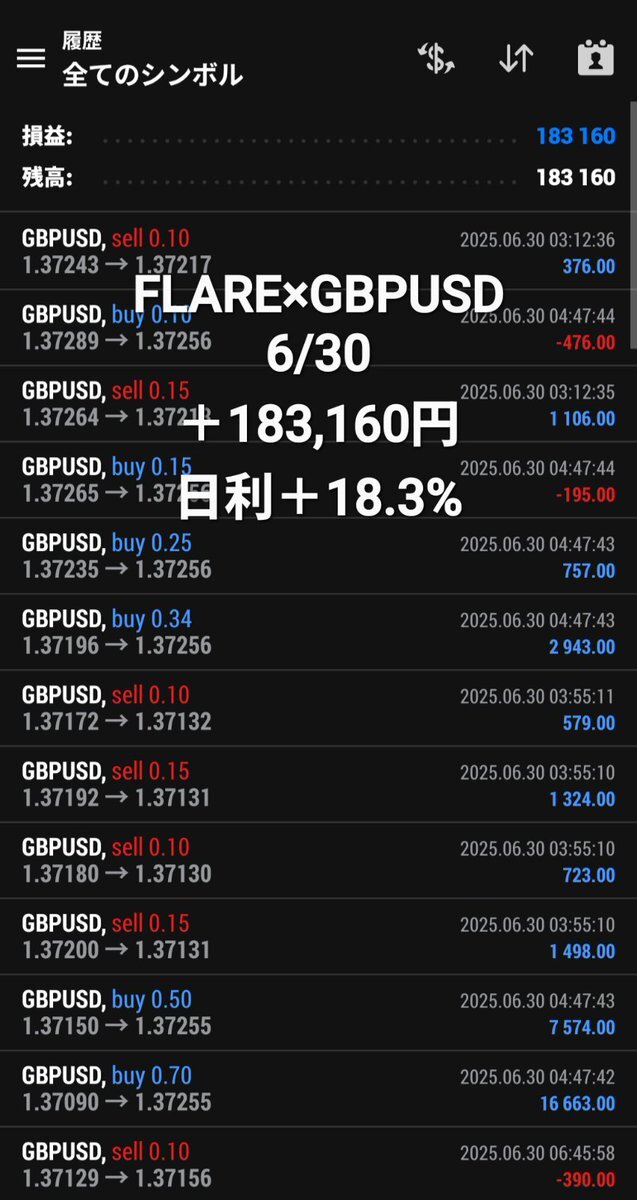The image size is (637, 1200).
Task: Expand the GBPUSD buy 0.50 trade row
Action: [x=318, y=1013]
